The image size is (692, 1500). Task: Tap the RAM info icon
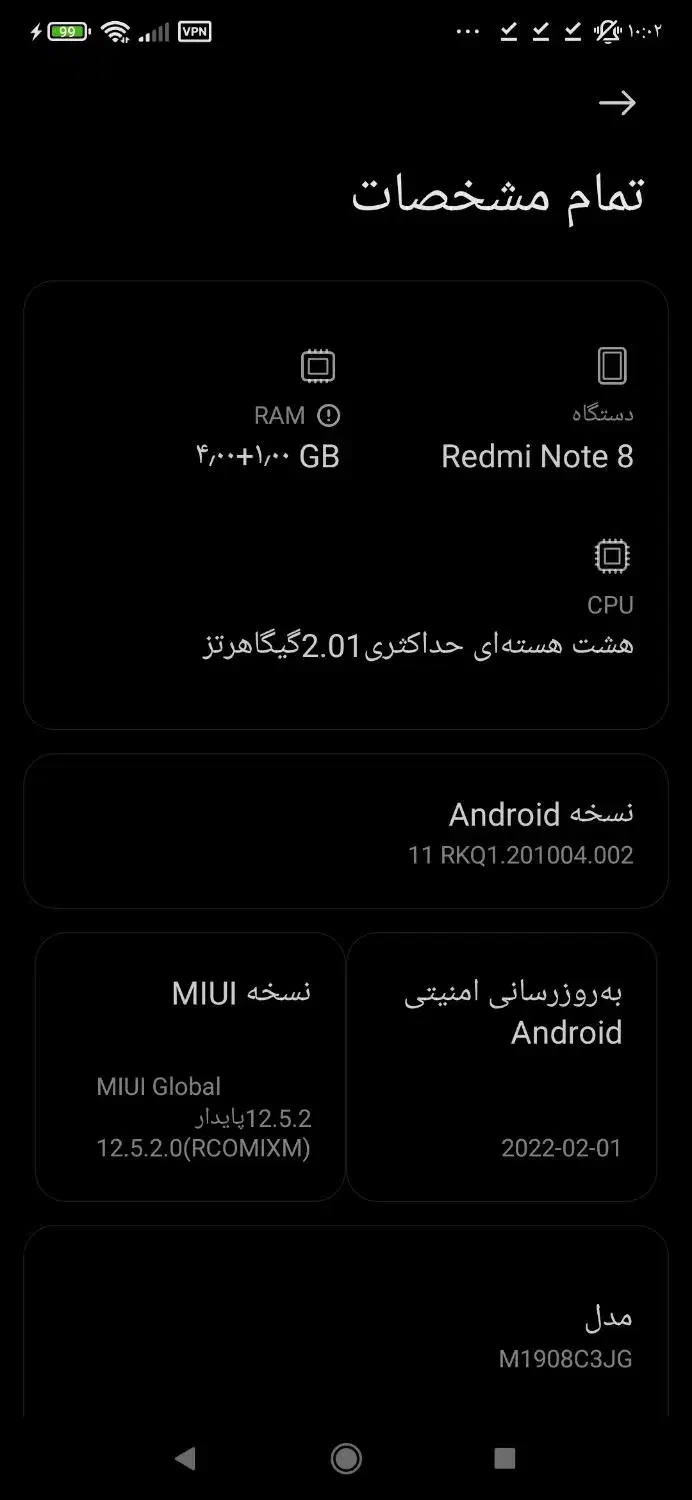(x=328, y=415)
